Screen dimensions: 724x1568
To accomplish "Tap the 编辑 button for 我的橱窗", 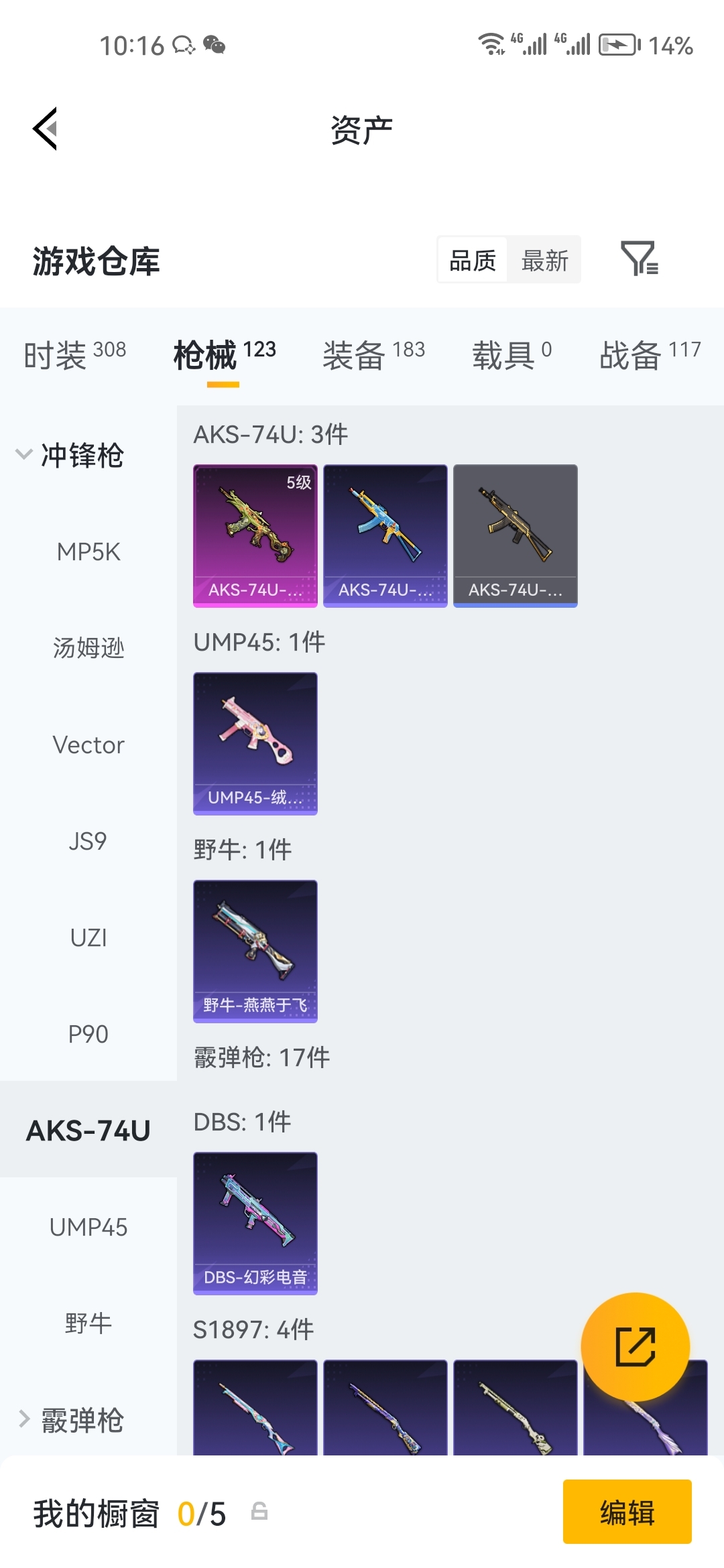I will (x=627, y=1512).
